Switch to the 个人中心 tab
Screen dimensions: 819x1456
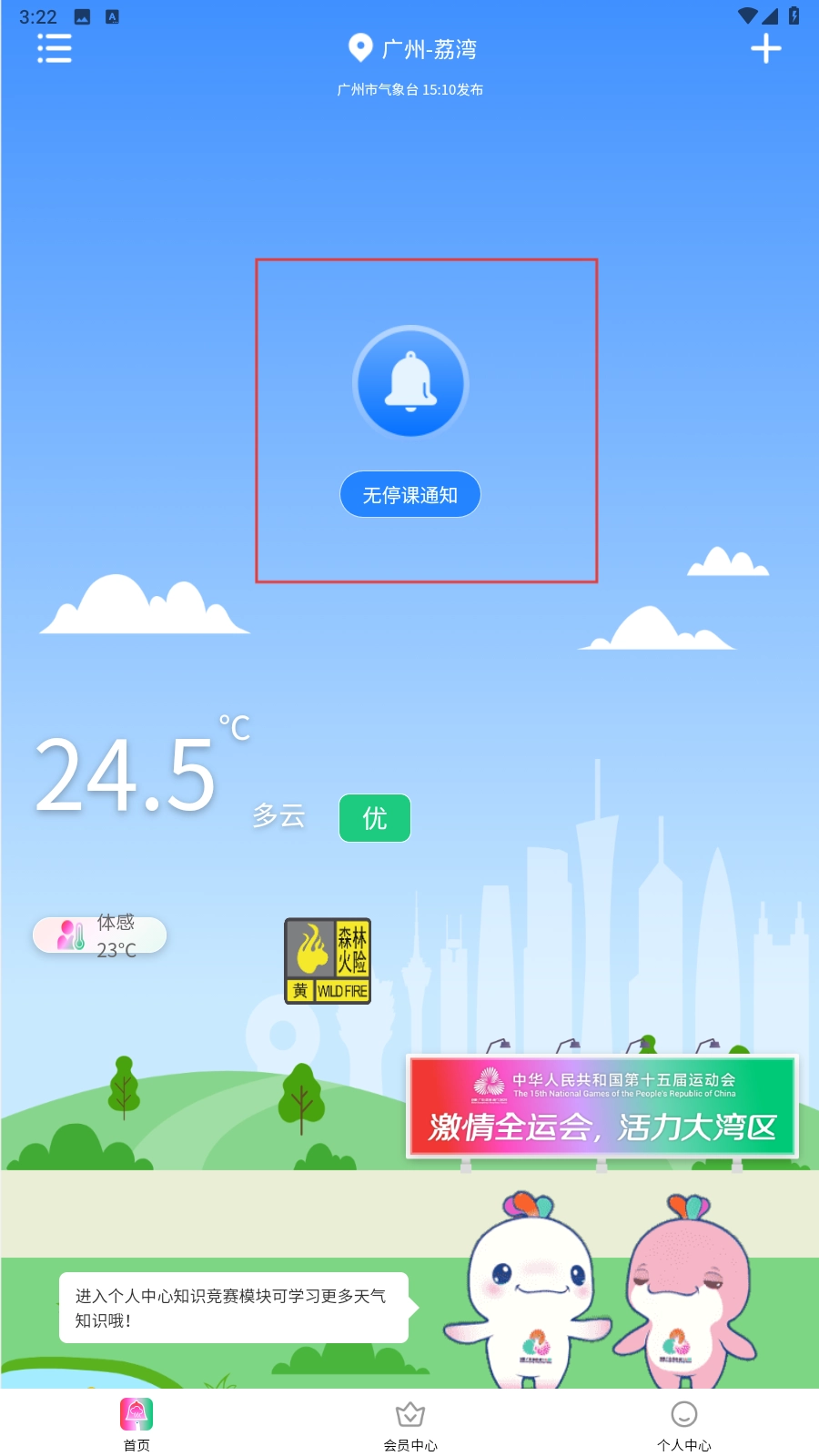click(x=683, y=1424)
